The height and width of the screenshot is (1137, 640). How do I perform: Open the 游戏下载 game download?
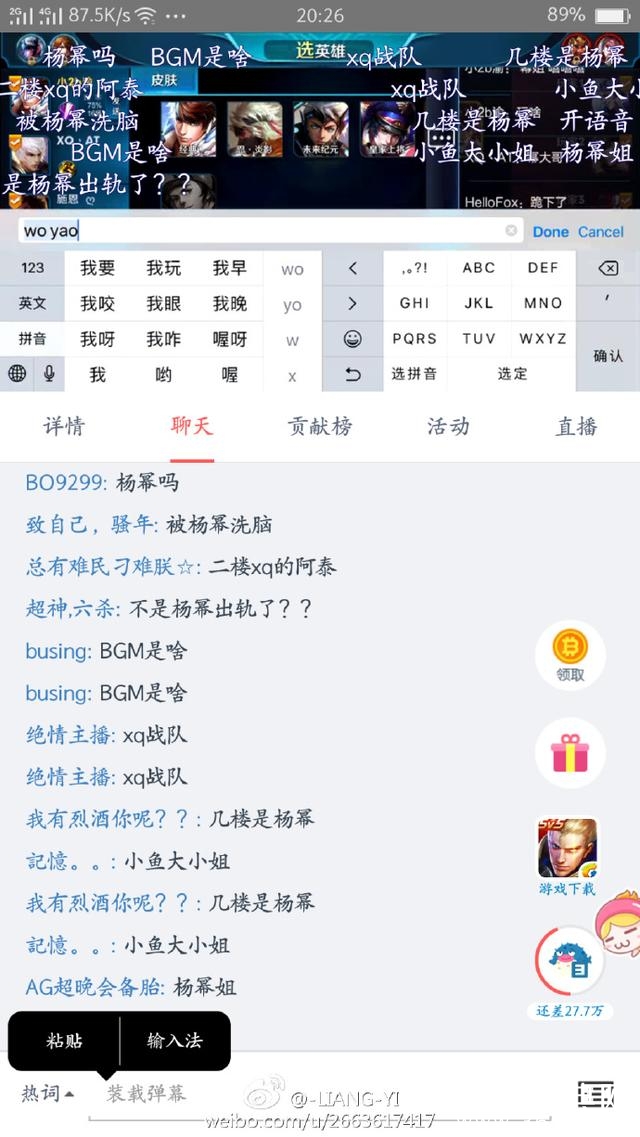(567, 856)
